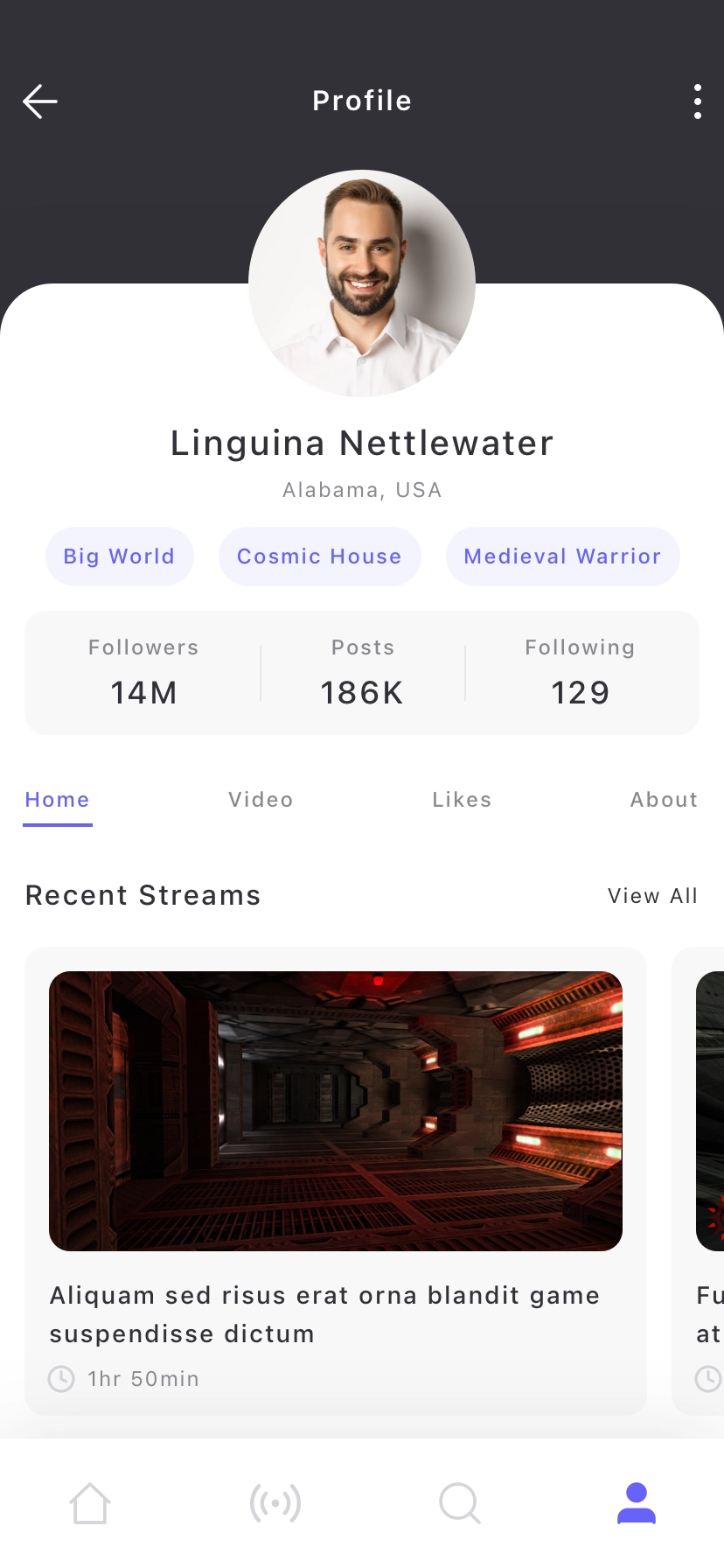
Task: Select the Home tab under the stats
Action: tap(58, 800)
